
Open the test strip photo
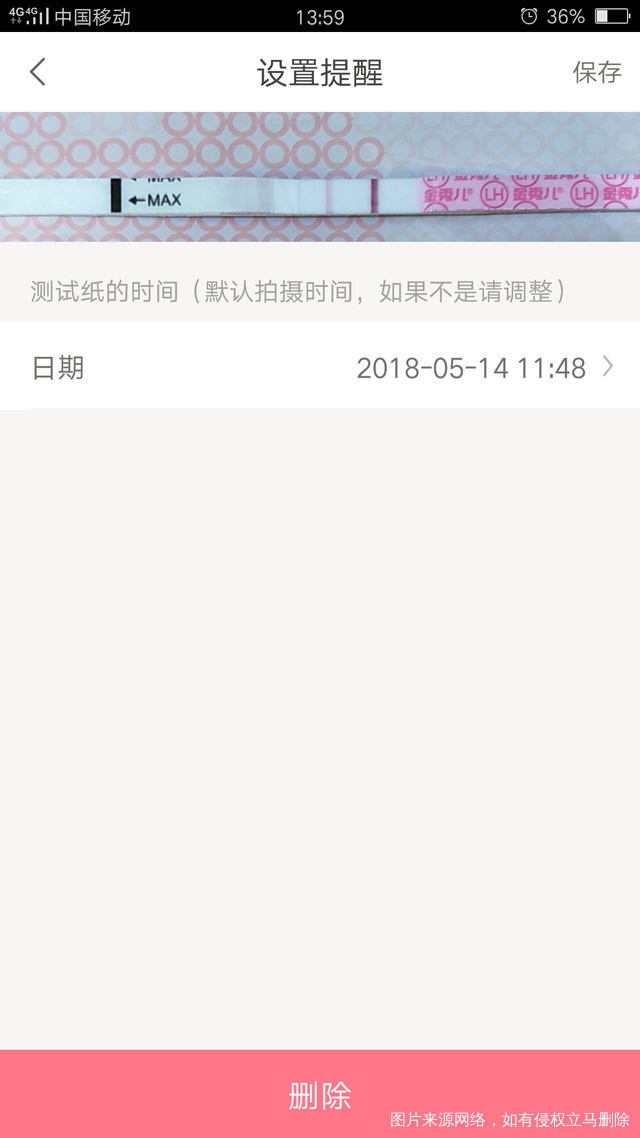point(320,177)
